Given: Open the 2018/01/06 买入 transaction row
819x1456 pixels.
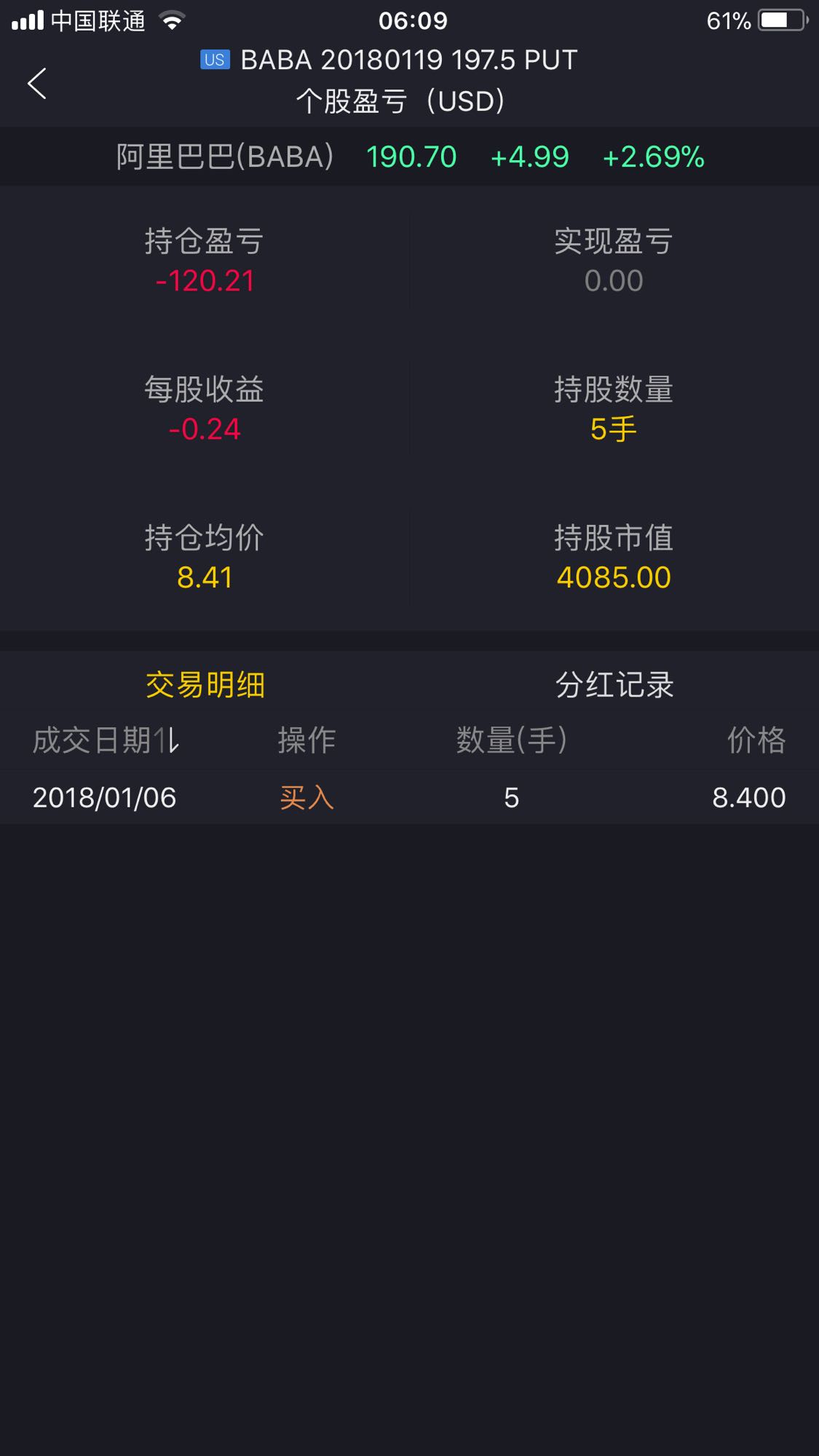Looking at the screenshot, I should 409,797.
